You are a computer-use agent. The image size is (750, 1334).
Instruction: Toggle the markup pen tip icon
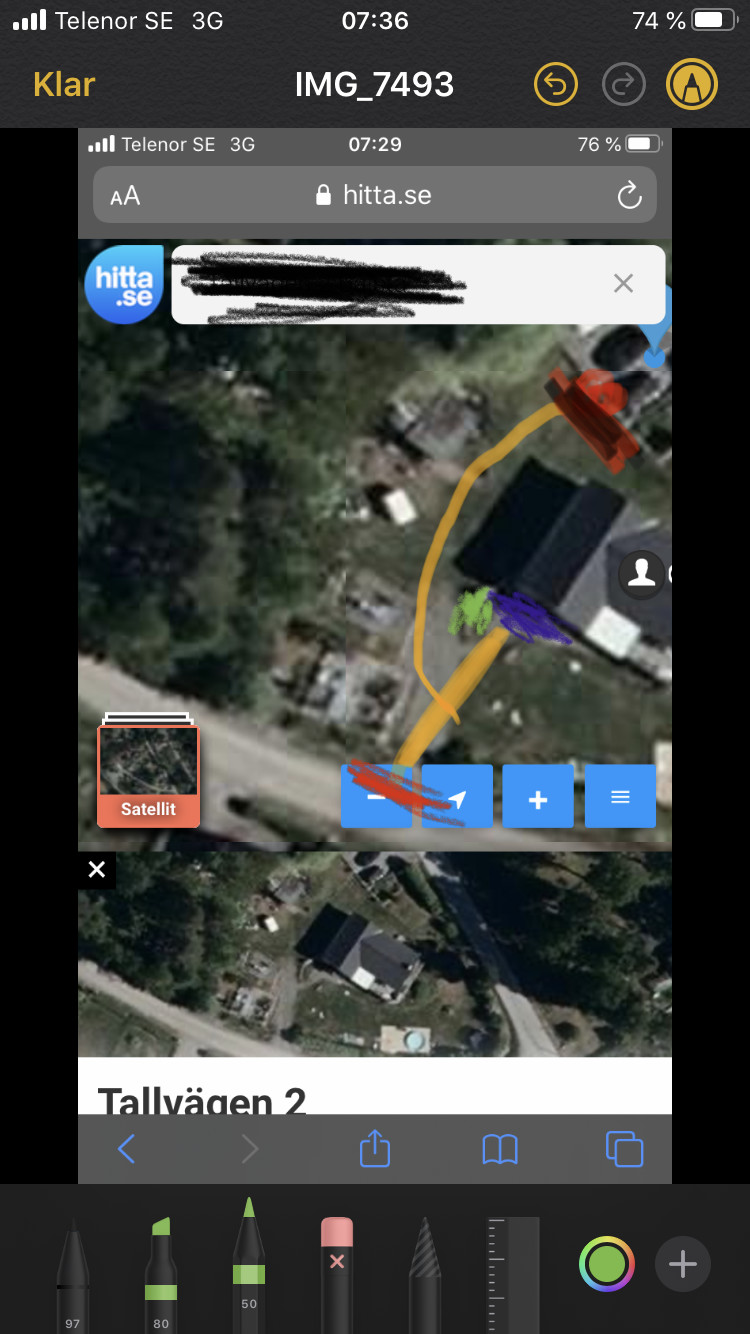[x=692, y=85]
